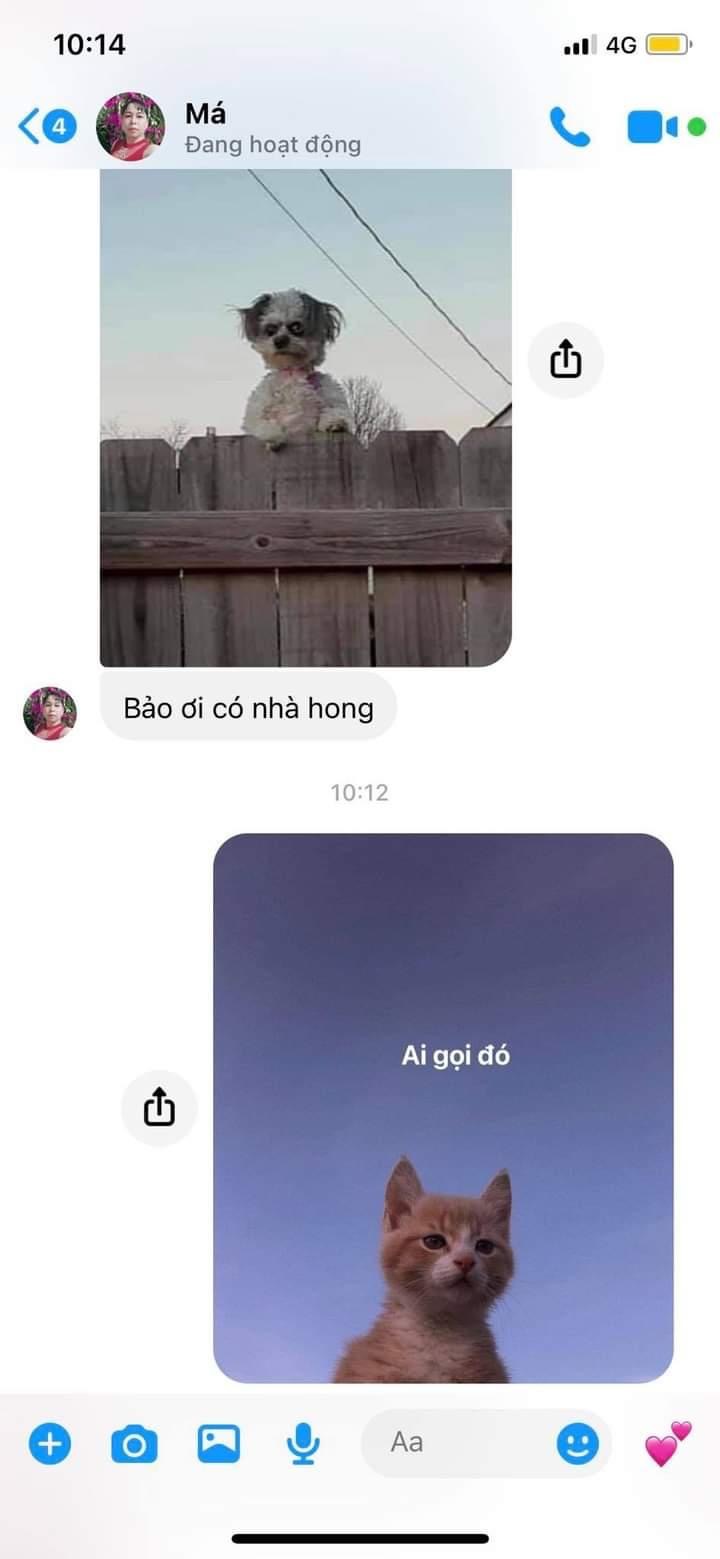The image size is (720, 1559).
Task: Open the orange kitten picture
Action: (x=443, y=1108)
